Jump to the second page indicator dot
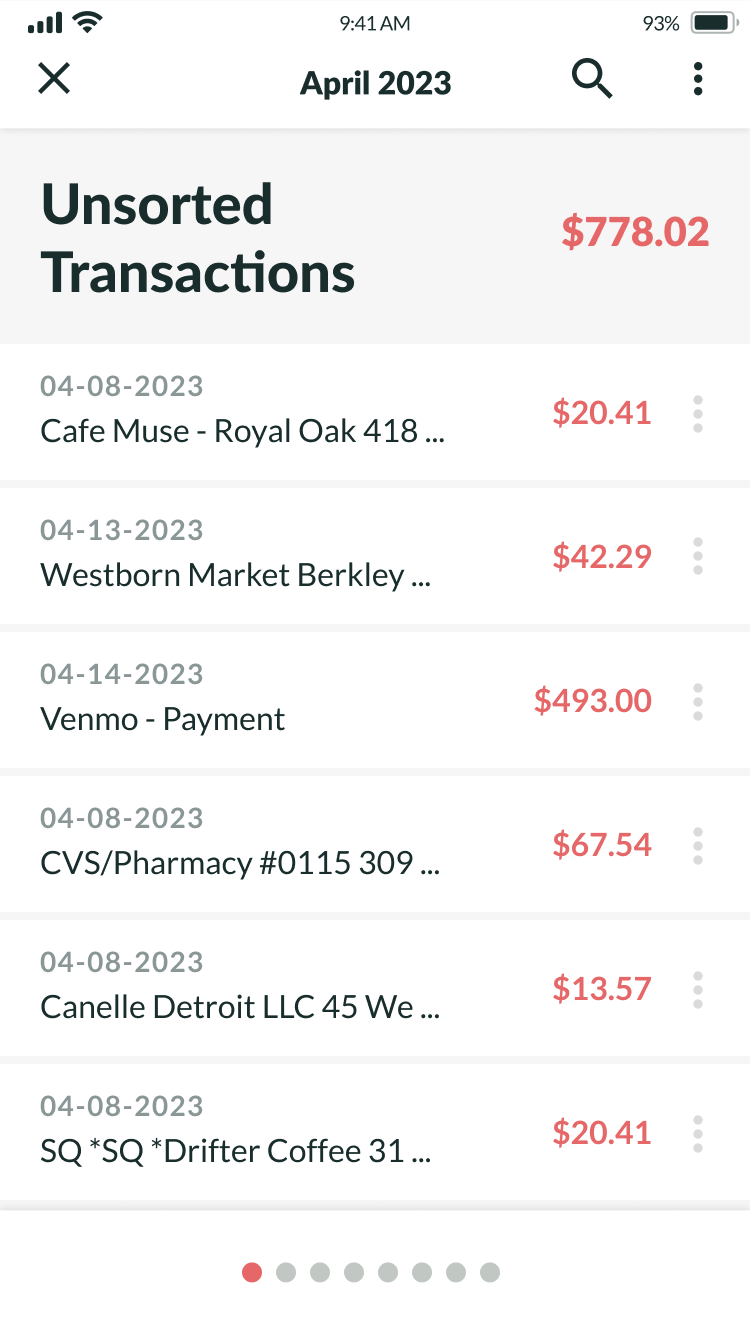 point(286,1272)
